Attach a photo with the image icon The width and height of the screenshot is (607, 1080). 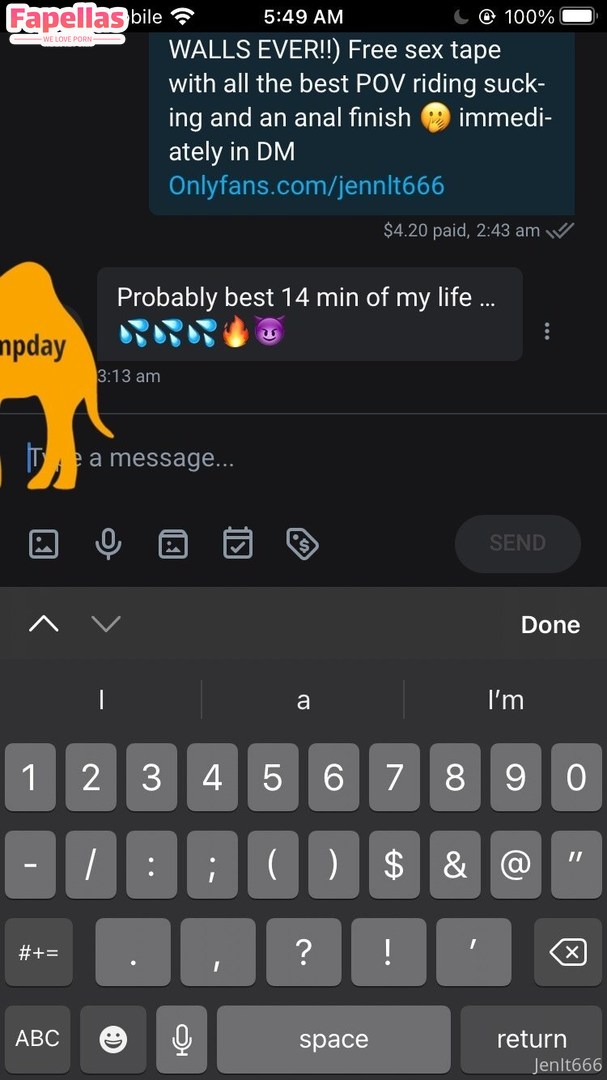44,544
